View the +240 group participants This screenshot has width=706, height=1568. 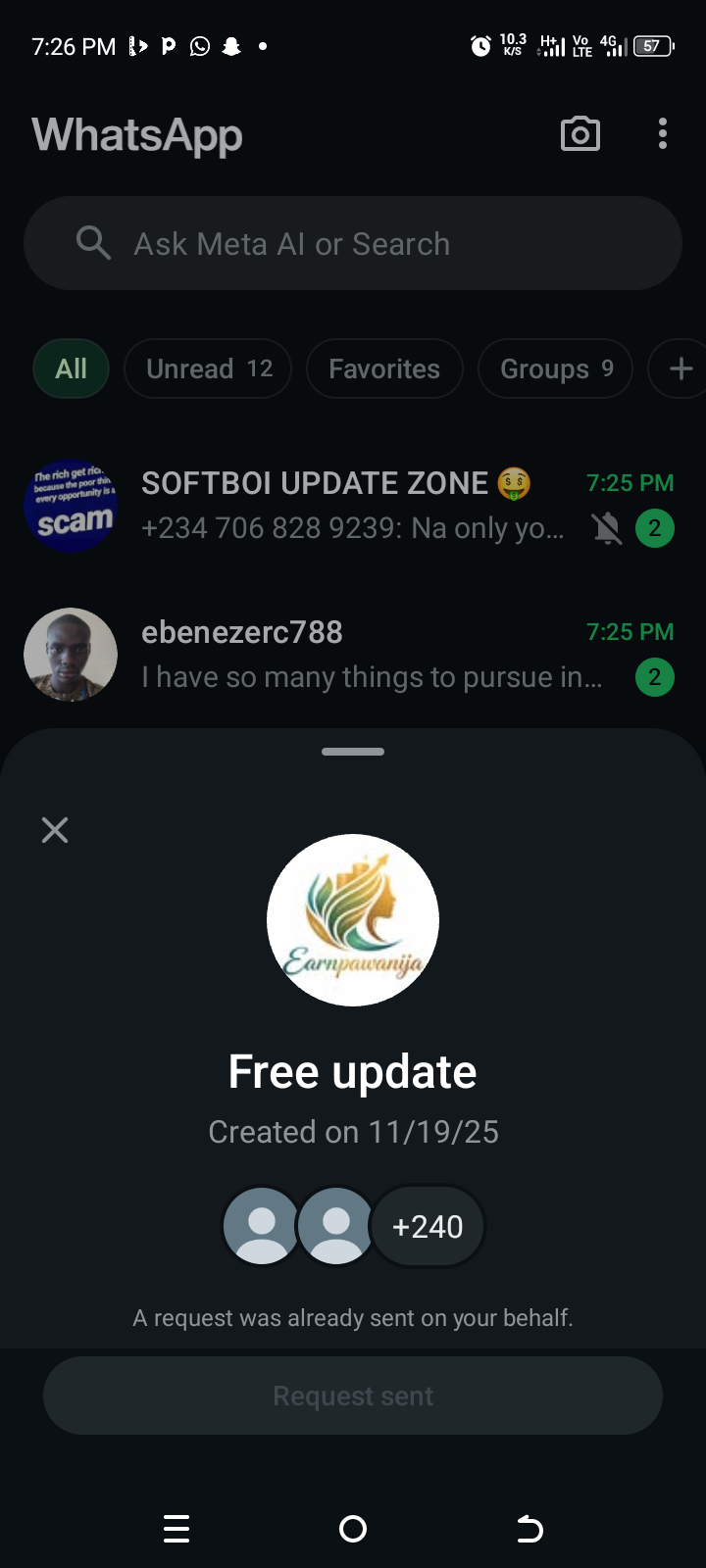click(x=428, y=1226)
